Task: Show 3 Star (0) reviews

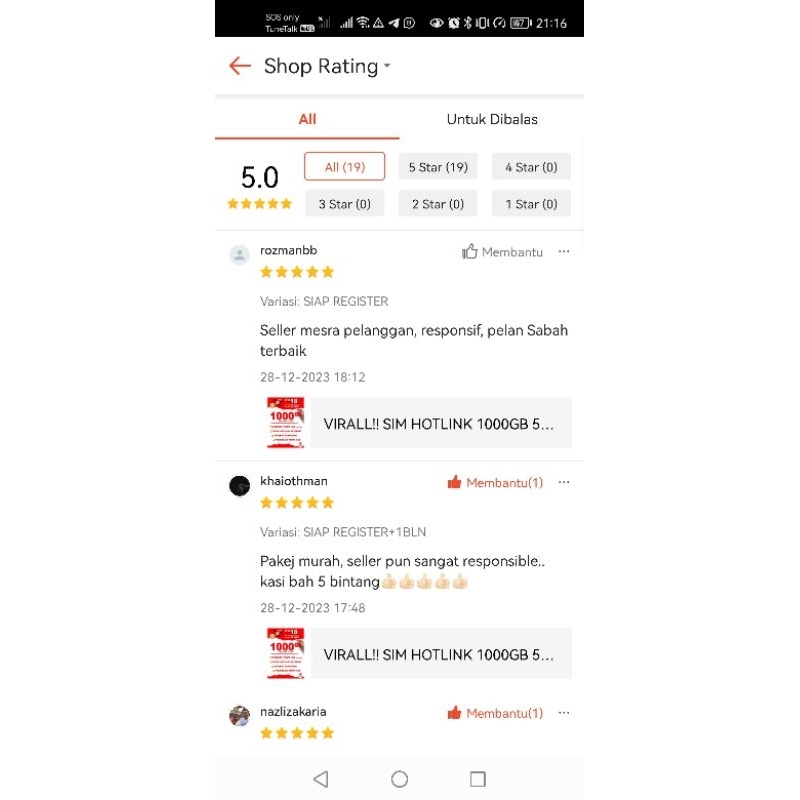Action: click(x=344, y=204)
